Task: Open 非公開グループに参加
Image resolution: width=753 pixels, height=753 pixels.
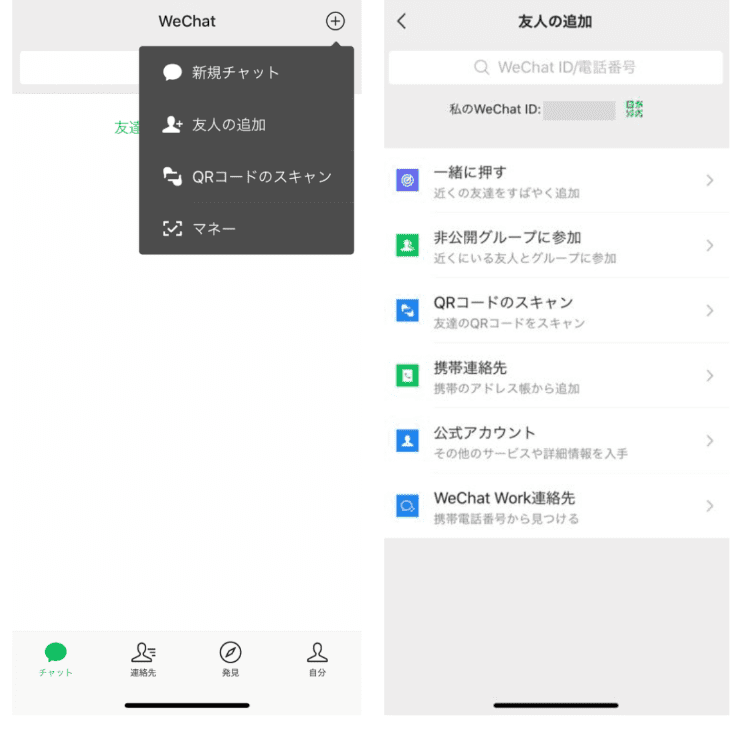Action: click(555, 246)
